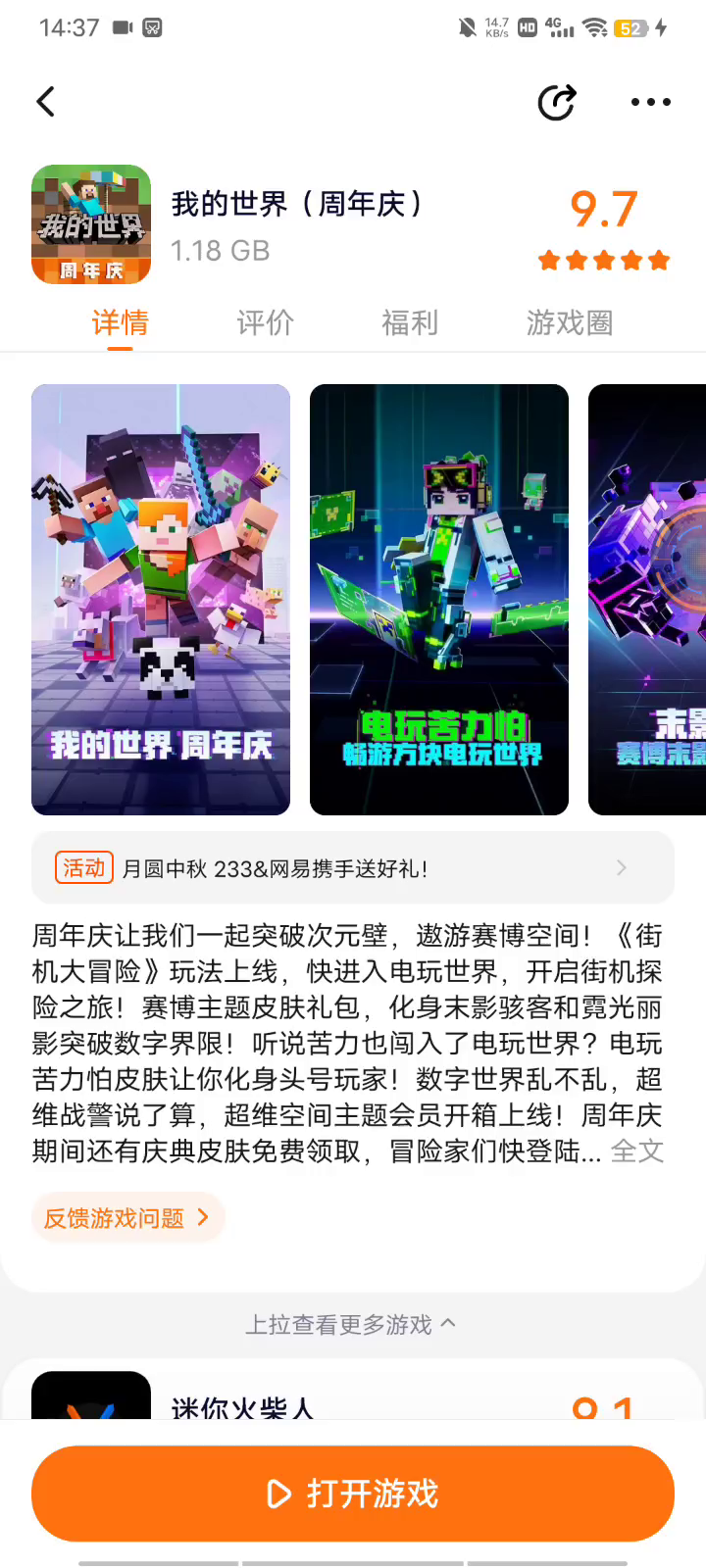View the 我的世界 周年庆 screenshot
This screenshot has width=706, height=1568.
point(161,599)
